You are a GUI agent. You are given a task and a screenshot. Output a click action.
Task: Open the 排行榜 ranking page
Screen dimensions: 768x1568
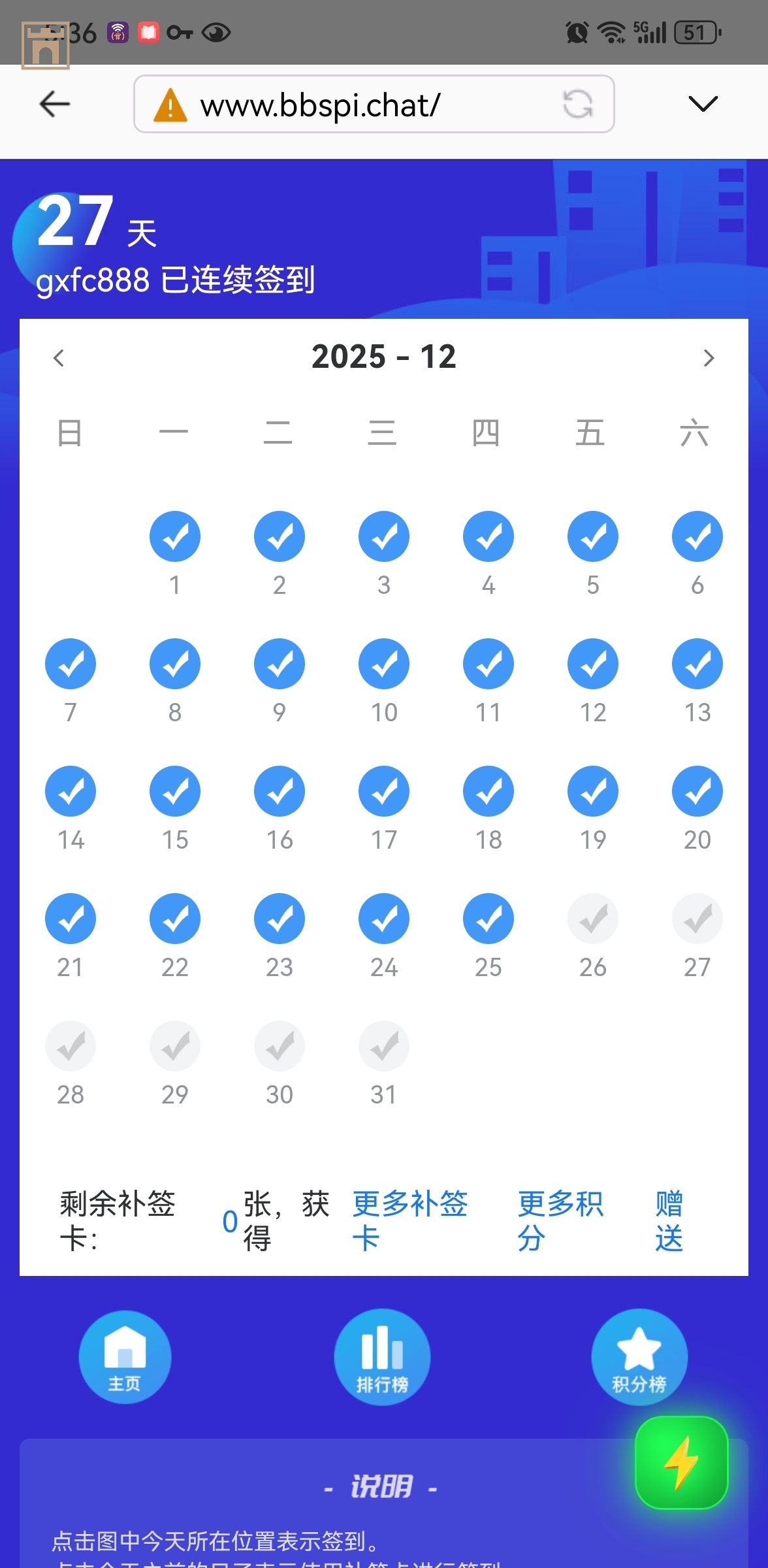point(382,1357)
